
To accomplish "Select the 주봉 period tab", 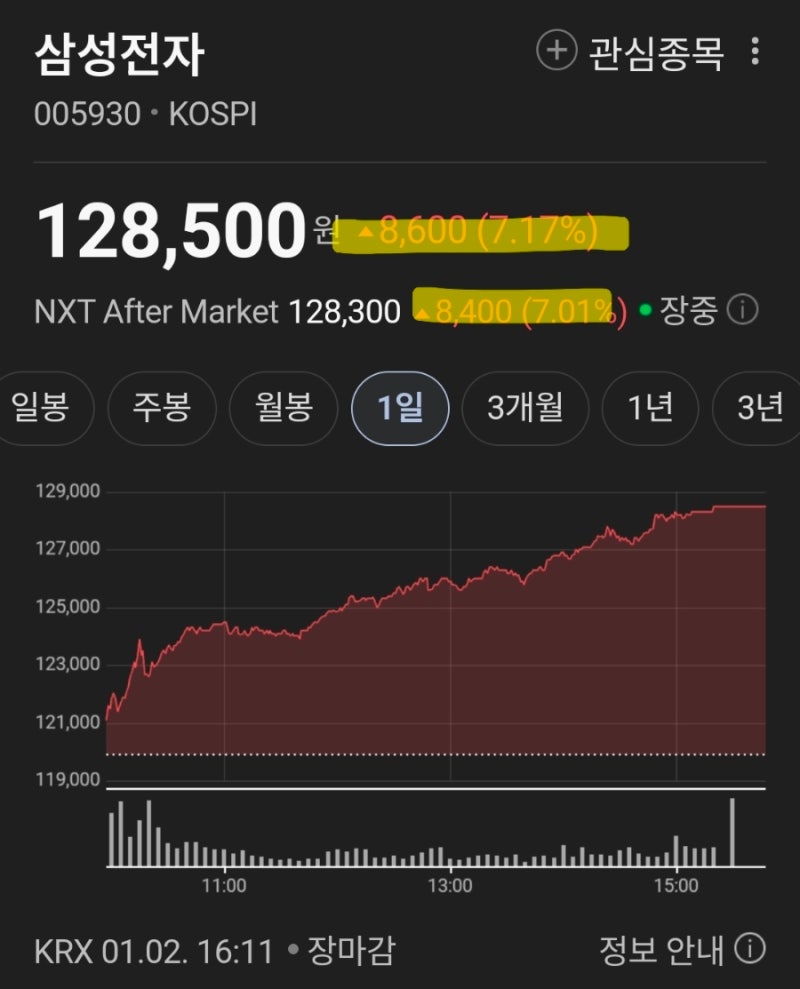I will point(162,408).
